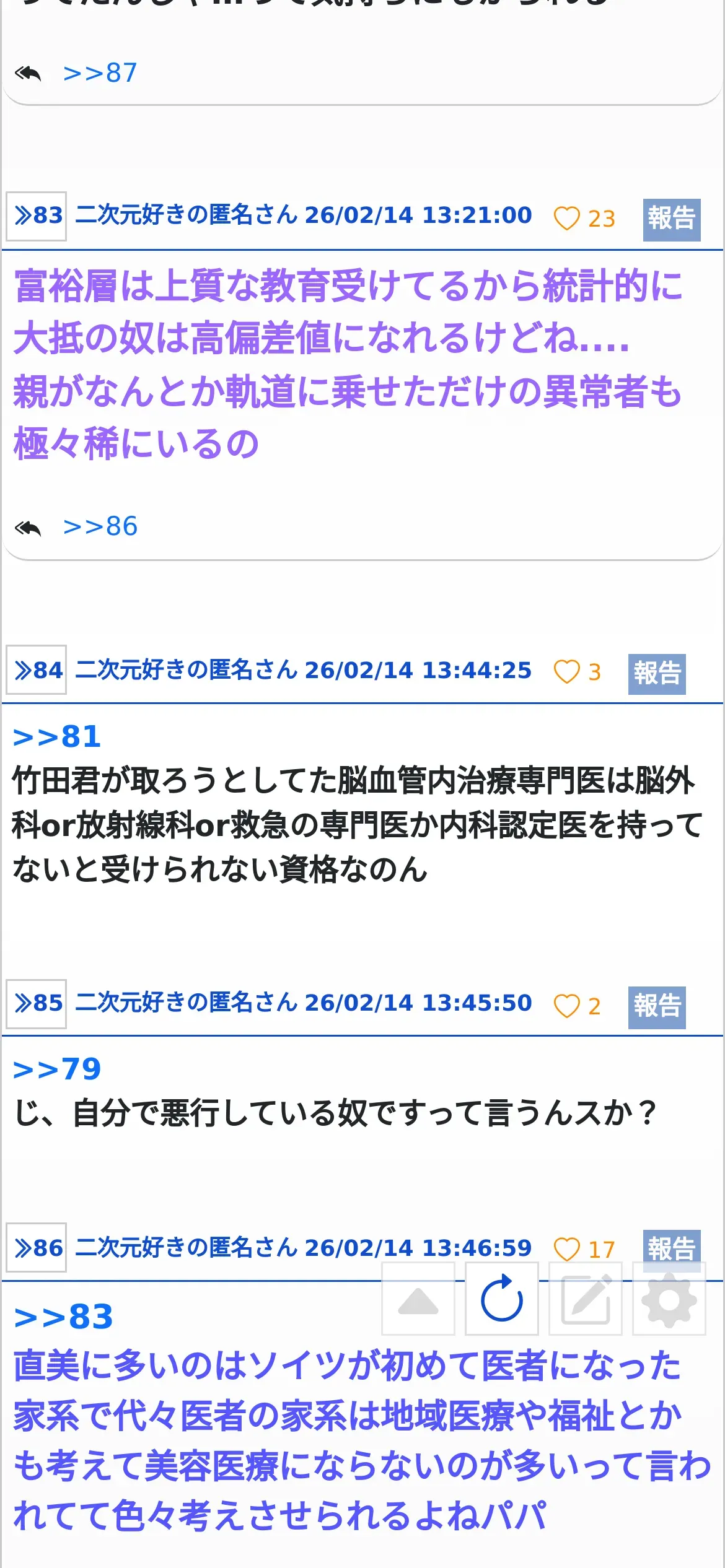This screenshot has height=1568, width=725.
Task: Tap post number 84 anchor
Action: tap(37, 669)
